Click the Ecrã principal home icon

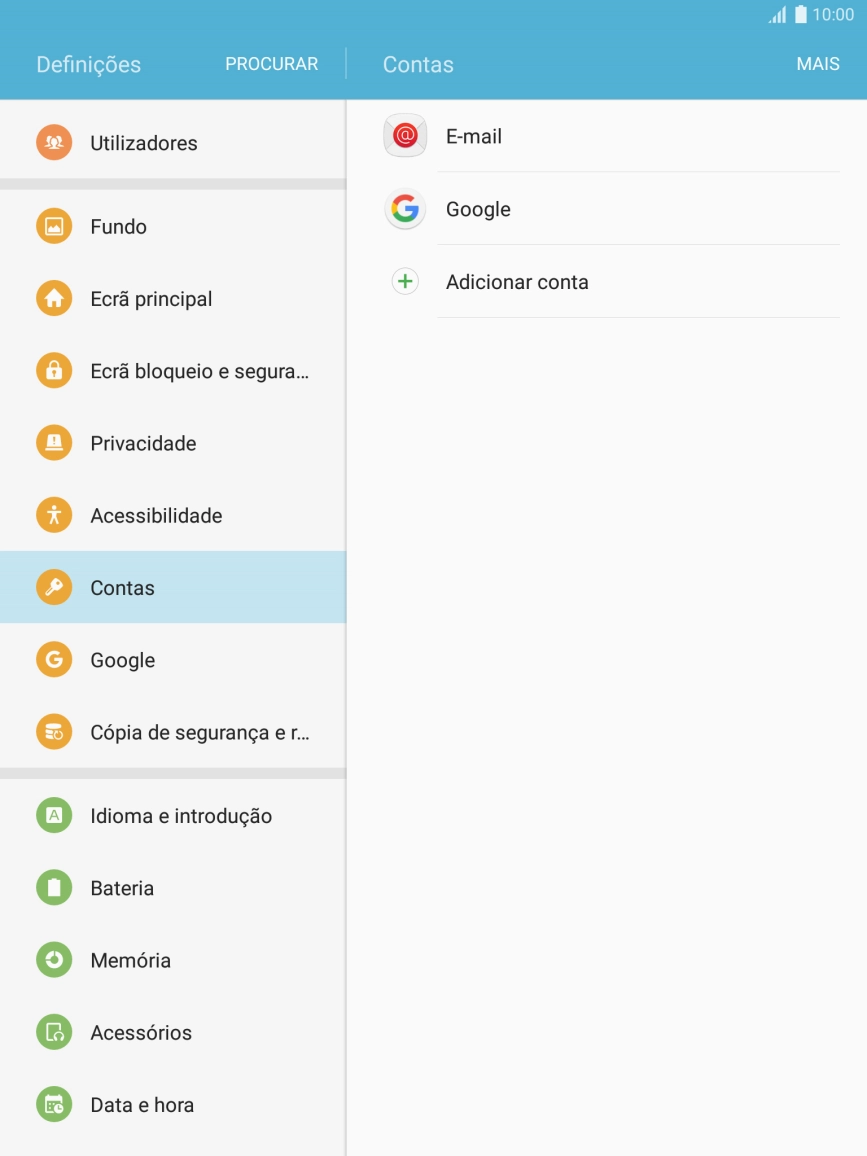point(53,298)
